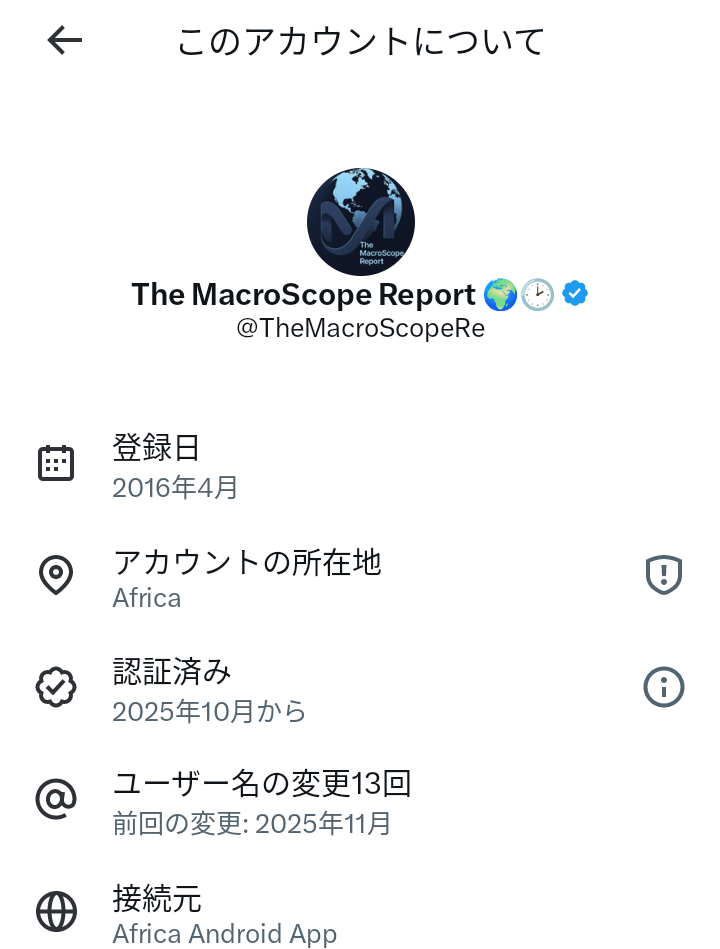Open The MacroScope Report profile picture
The height and width of the screenshot is (949, 720).
pos(360,221)
